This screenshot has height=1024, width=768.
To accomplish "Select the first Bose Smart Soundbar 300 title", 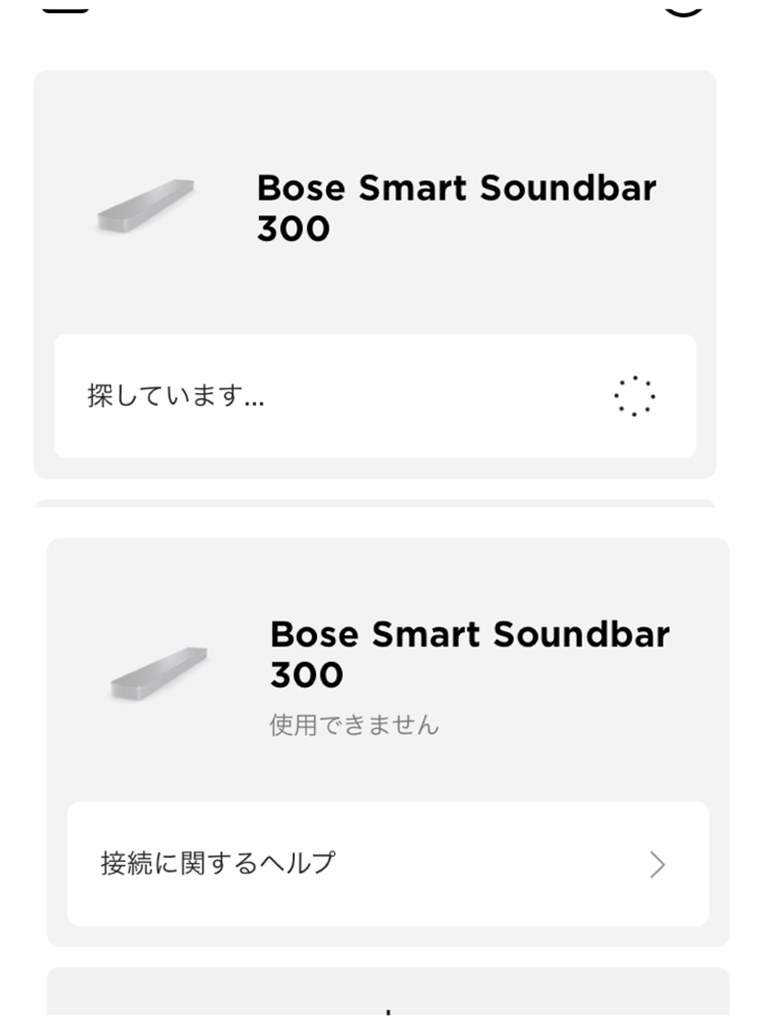I will coord(455,207).
